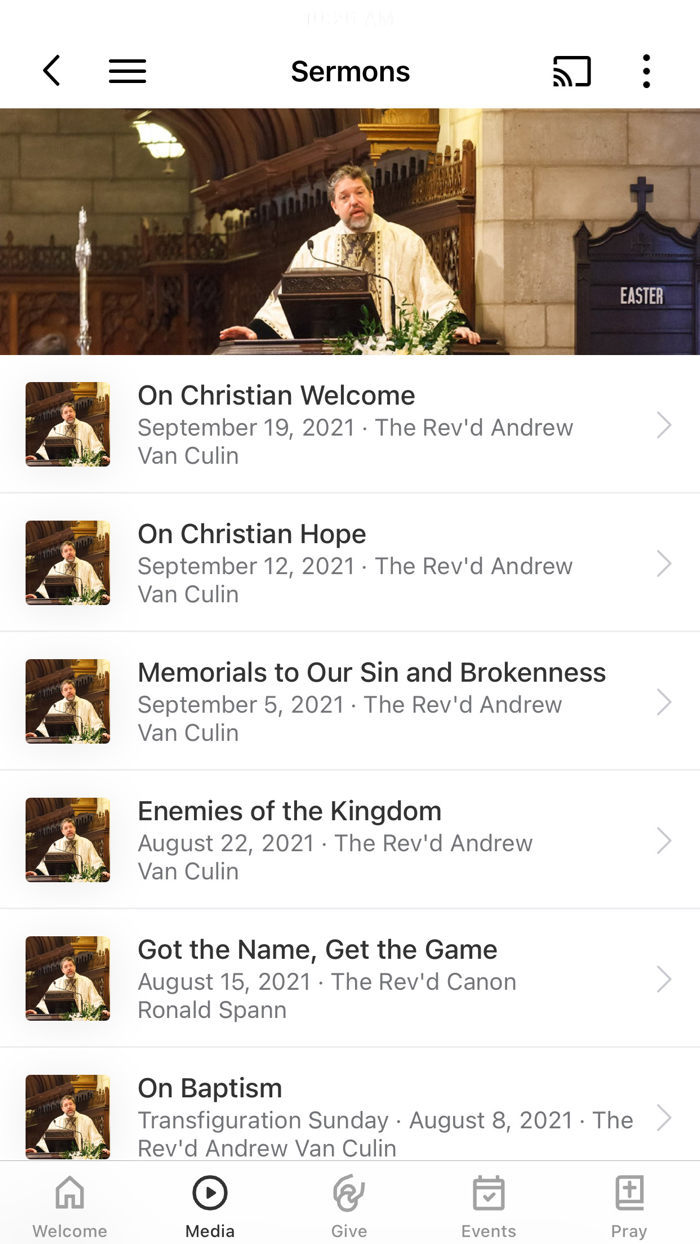
Task: Switch to the Welcome tab
Action: pos(70,1205)
